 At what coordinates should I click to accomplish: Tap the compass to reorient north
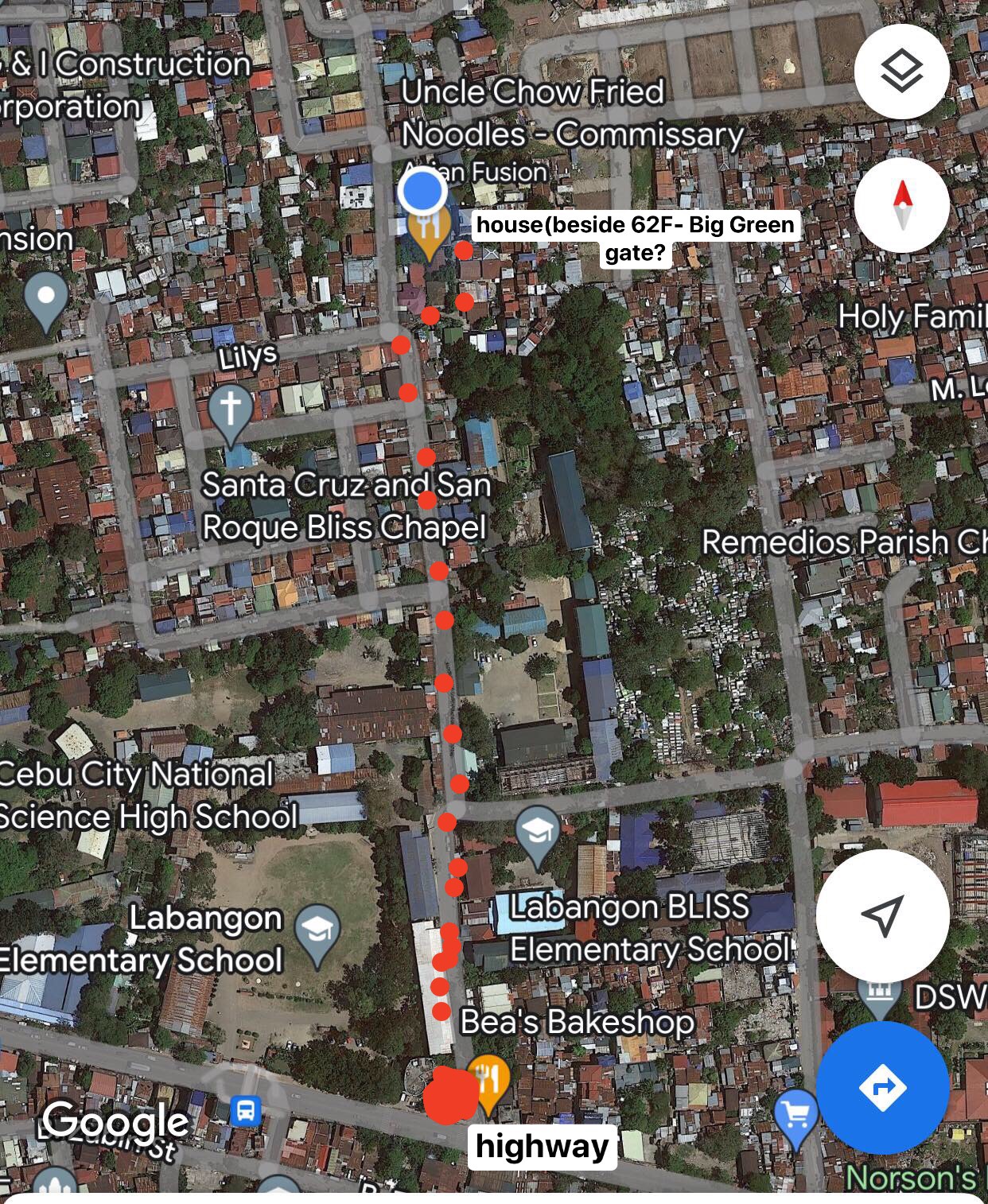pos(901,204)
